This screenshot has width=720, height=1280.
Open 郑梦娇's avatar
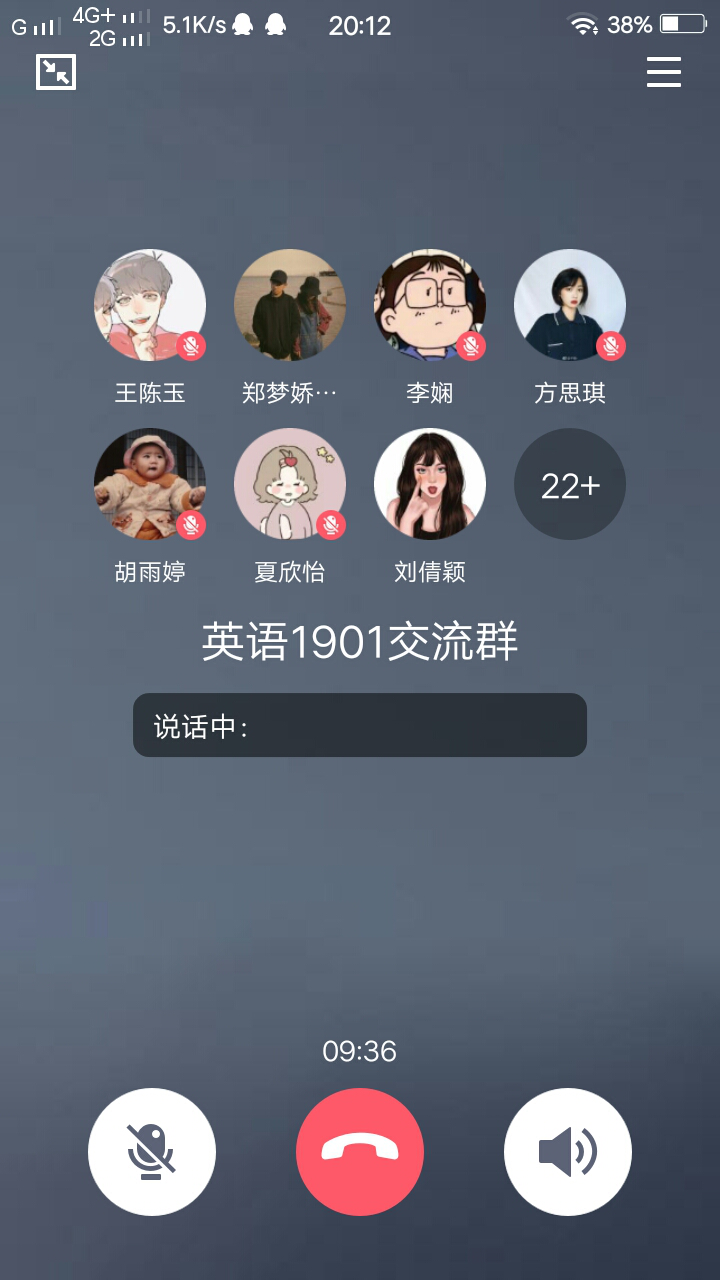point(290,305)
